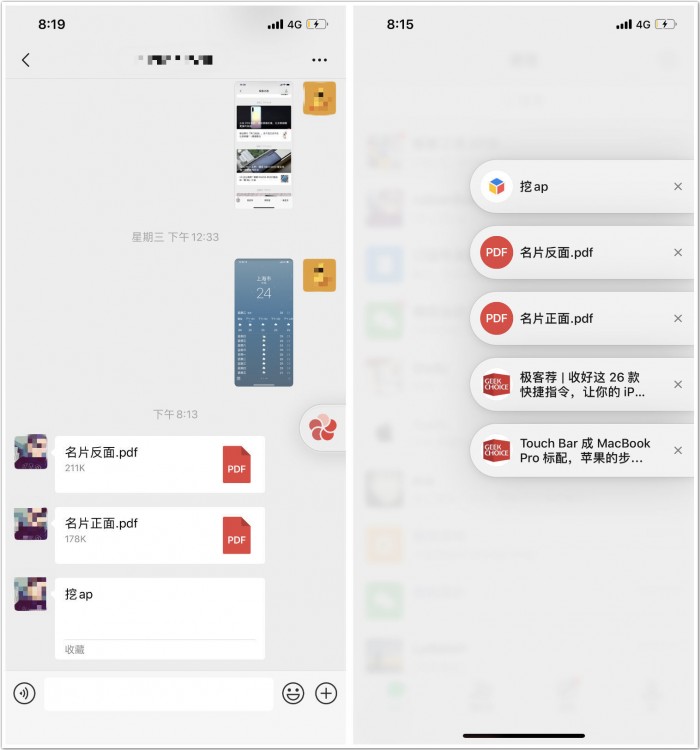
Task: Open the 211K 名片反面.pdf chat message
Action: point(160,464)
